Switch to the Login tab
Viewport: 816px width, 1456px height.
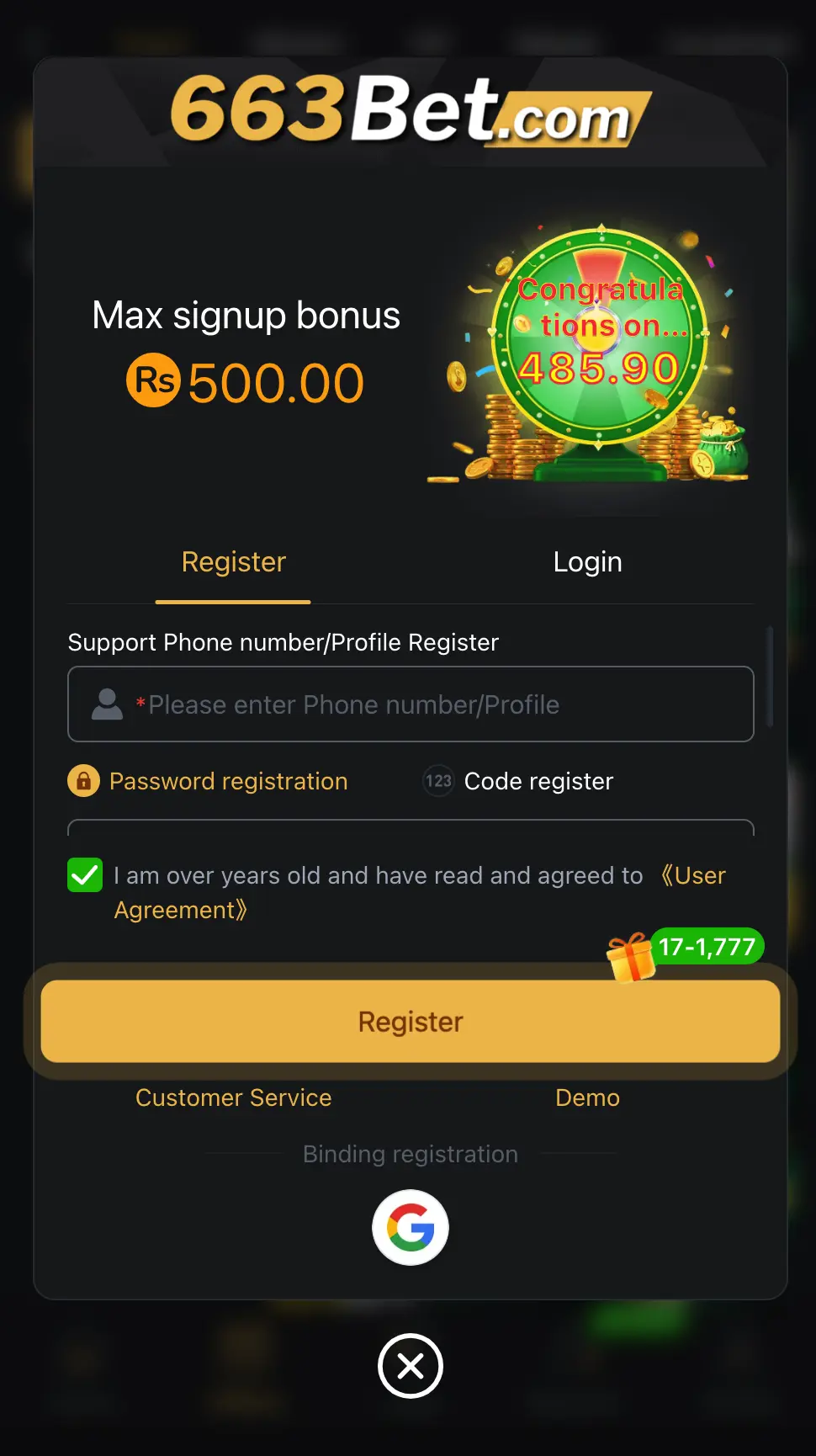[587, 561]
